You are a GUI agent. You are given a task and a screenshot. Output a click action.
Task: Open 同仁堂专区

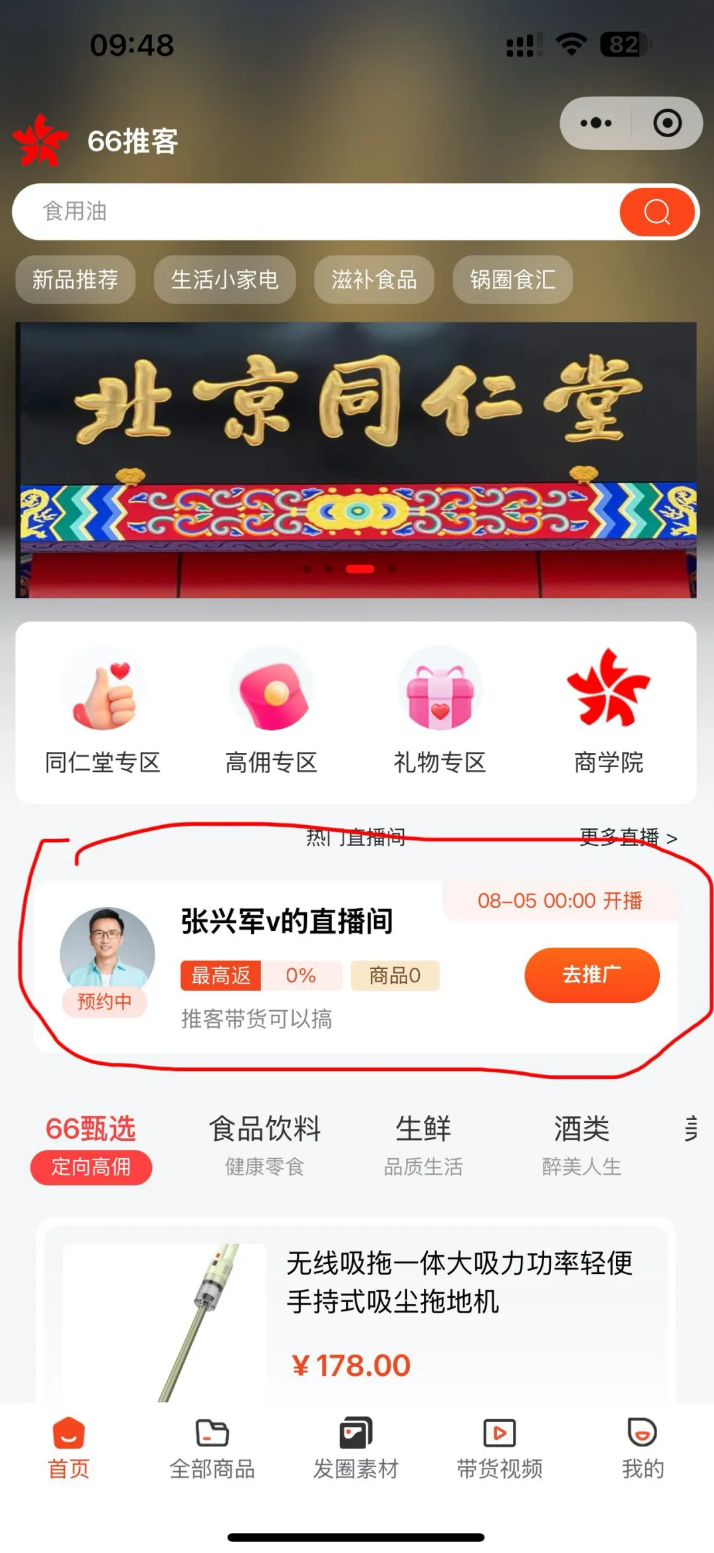103,712
